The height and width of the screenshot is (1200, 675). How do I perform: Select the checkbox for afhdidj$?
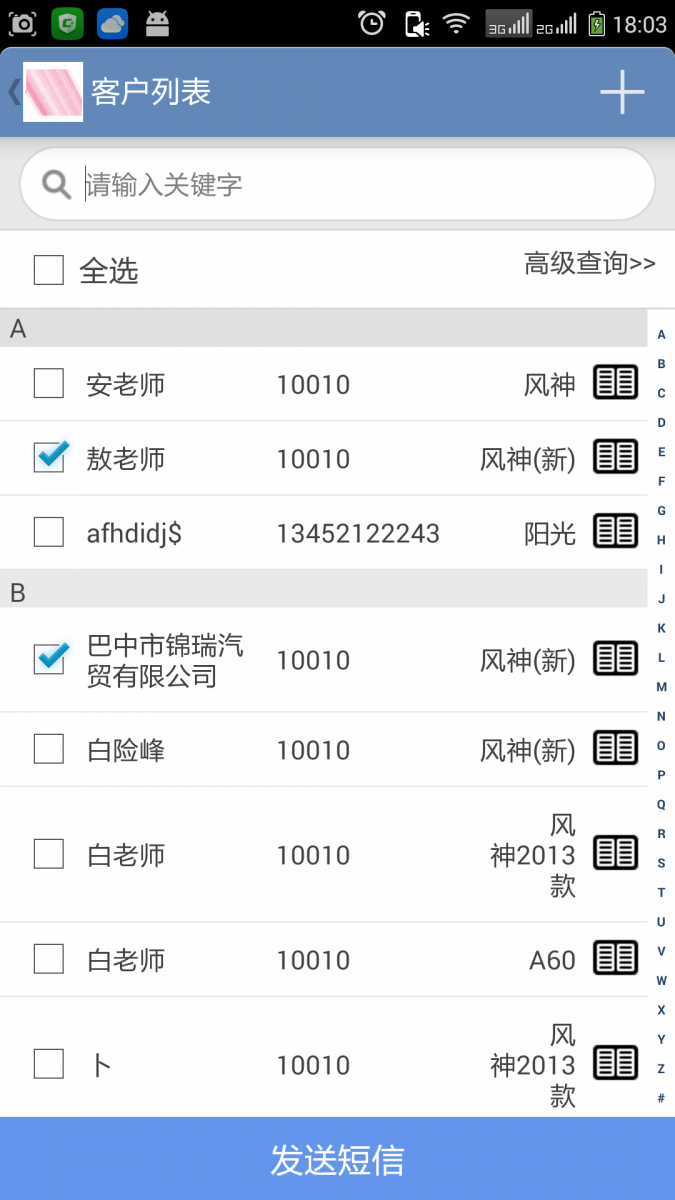point(49,532)
